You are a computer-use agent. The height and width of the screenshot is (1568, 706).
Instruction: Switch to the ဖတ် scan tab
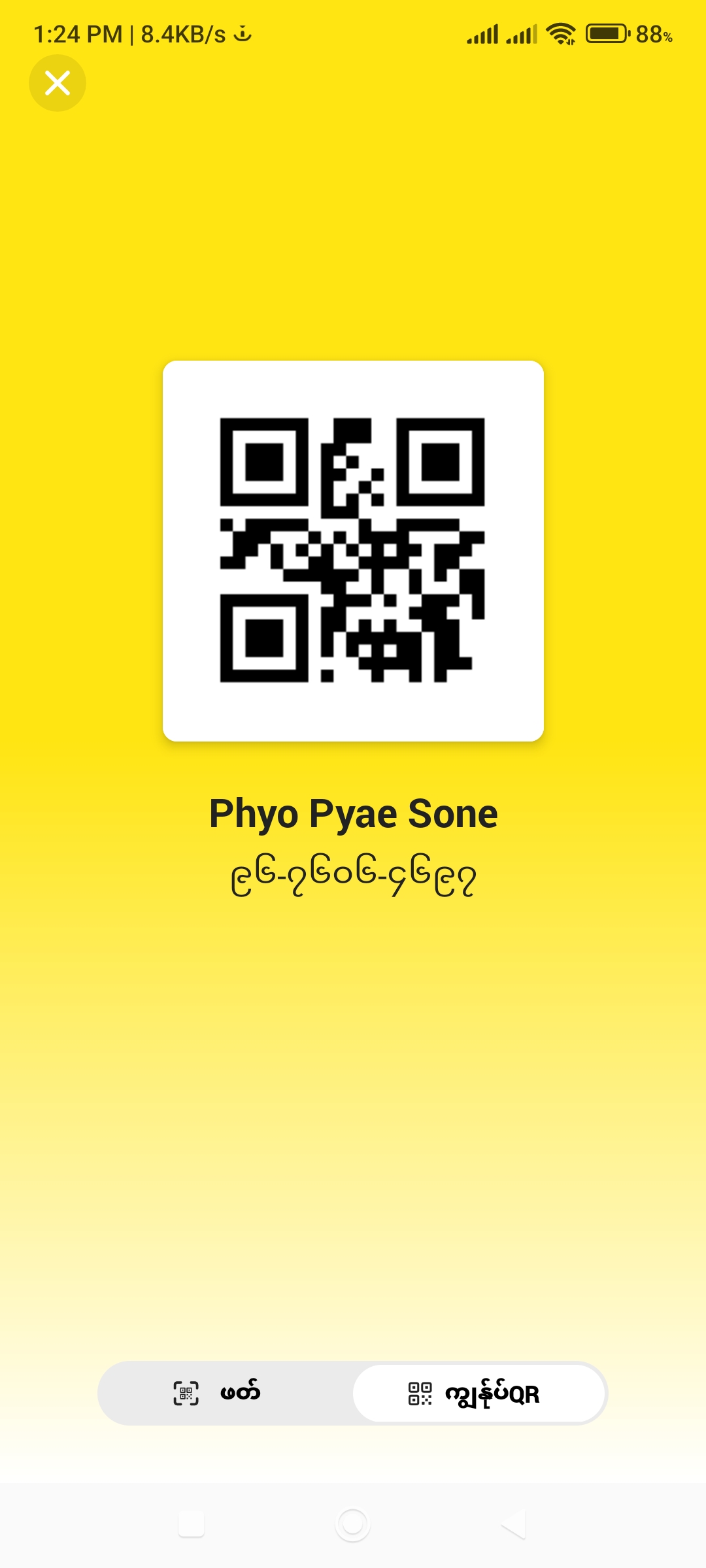click(x=226, y=1393)
